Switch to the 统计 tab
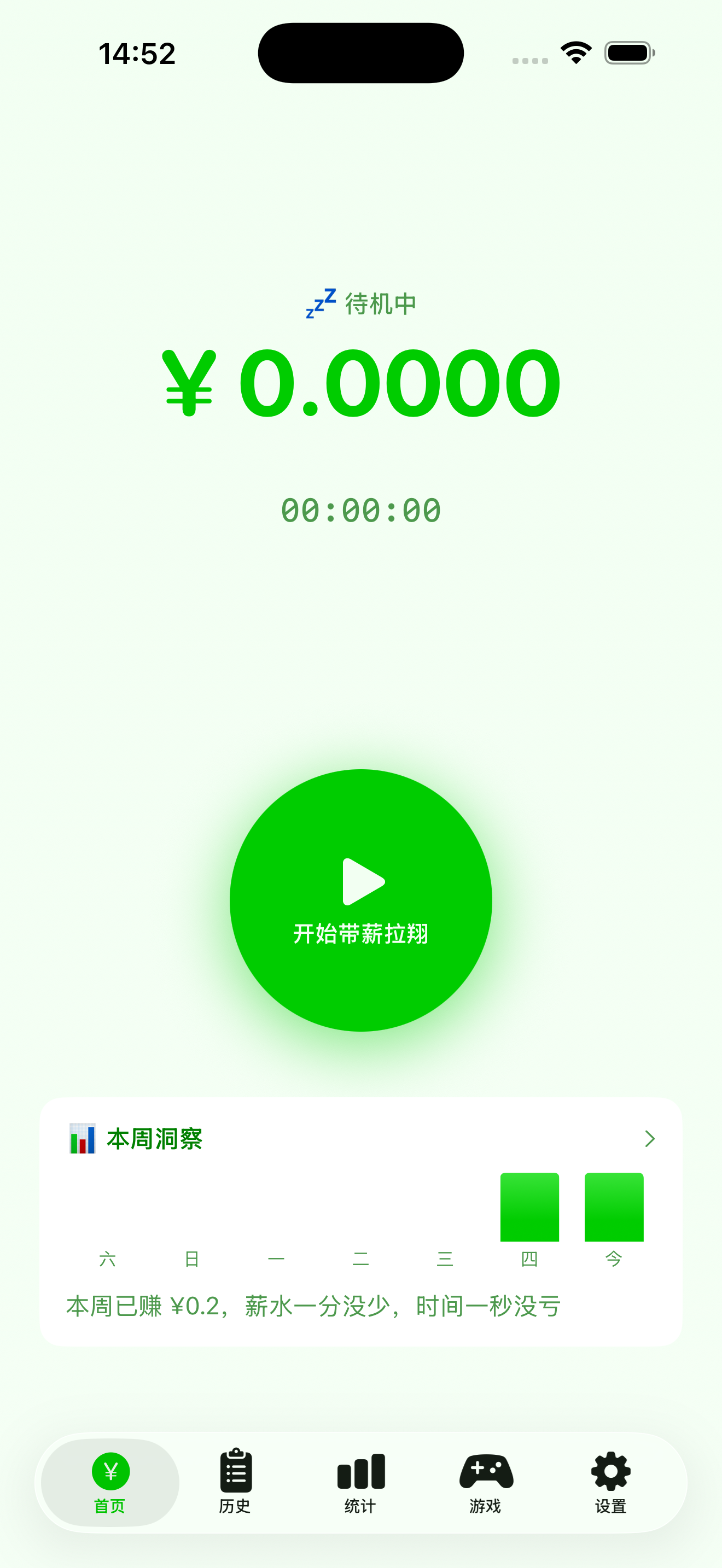This screenshot has width=722, height=1568. tap(360, 1482)
